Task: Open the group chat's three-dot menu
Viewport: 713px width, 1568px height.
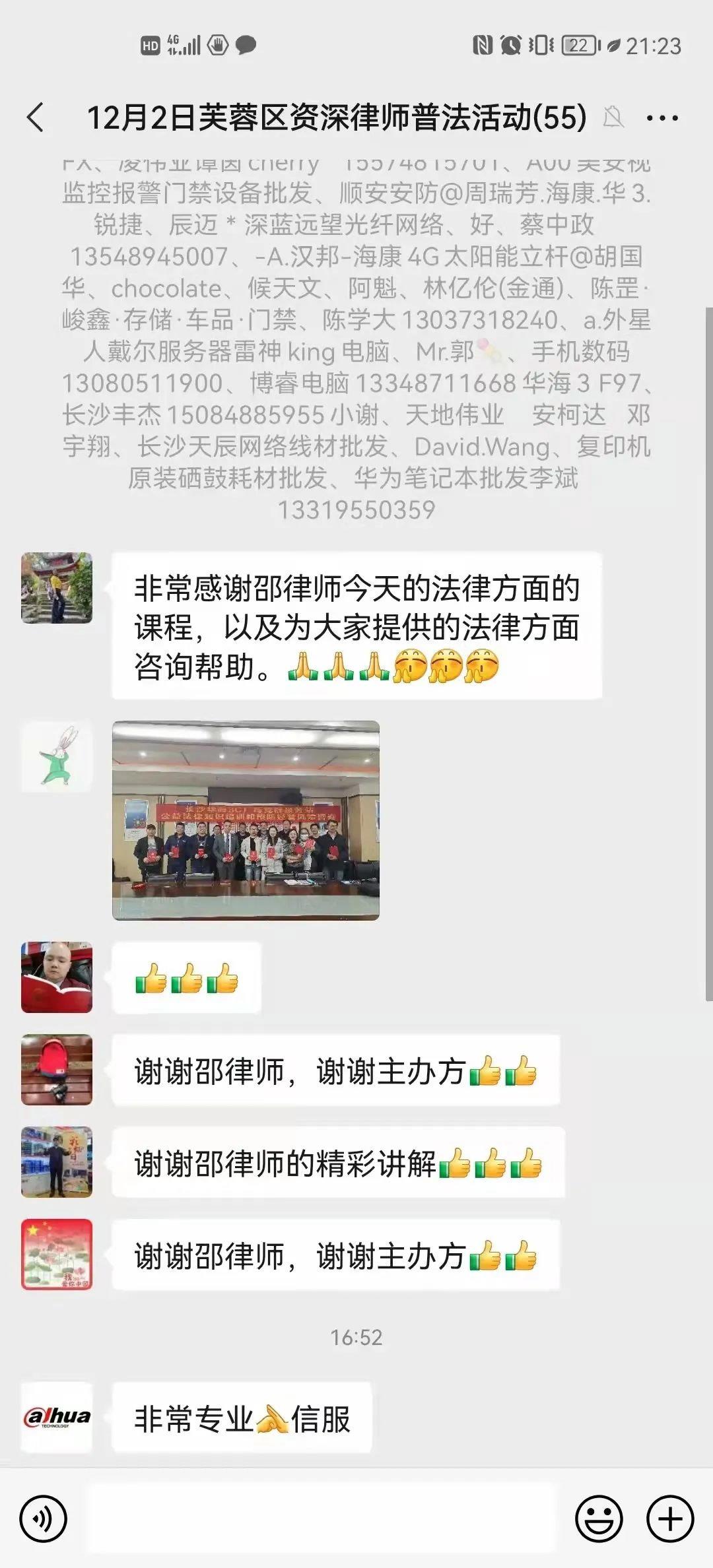Action: (662, 119)
